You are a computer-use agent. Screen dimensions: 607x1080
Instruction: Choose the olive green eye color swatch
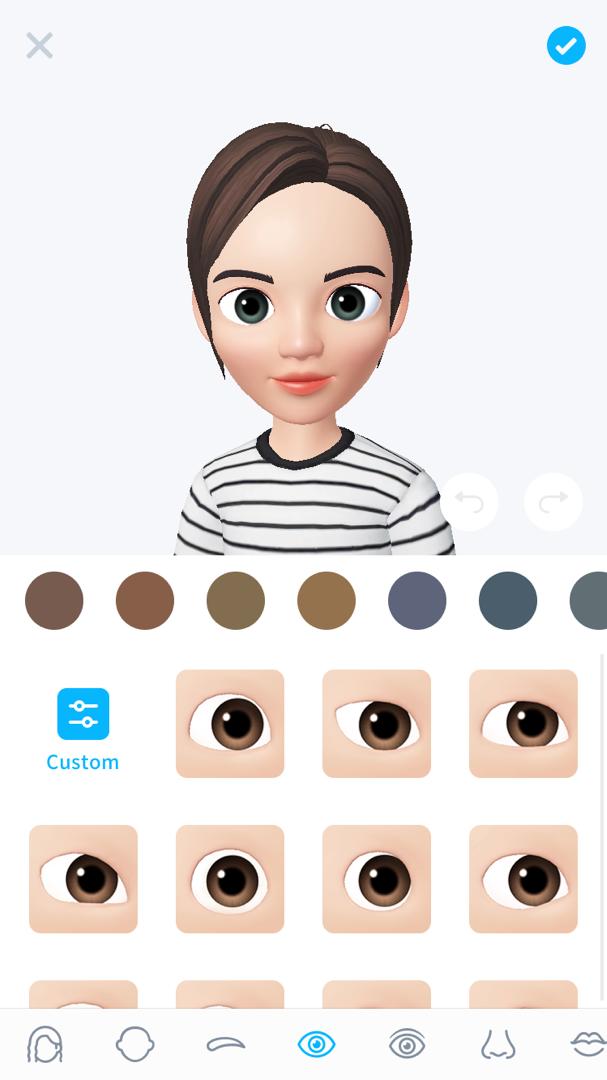pos(236,601)
